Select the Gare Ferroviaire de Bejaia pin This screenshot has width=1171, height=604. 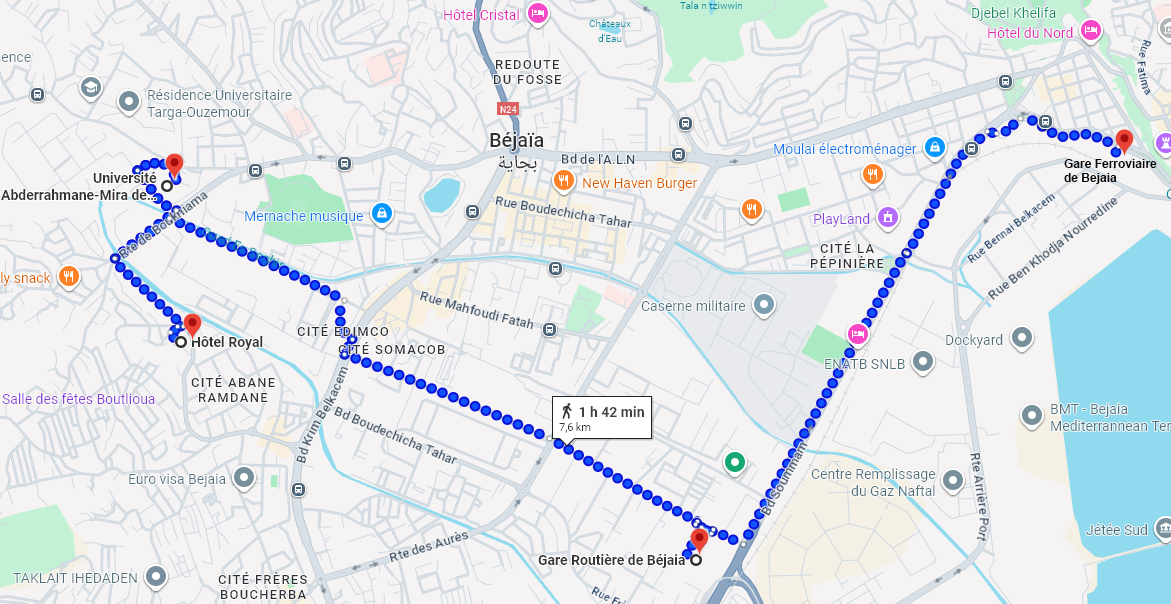pyautogui.click(x=1124, y=140)
